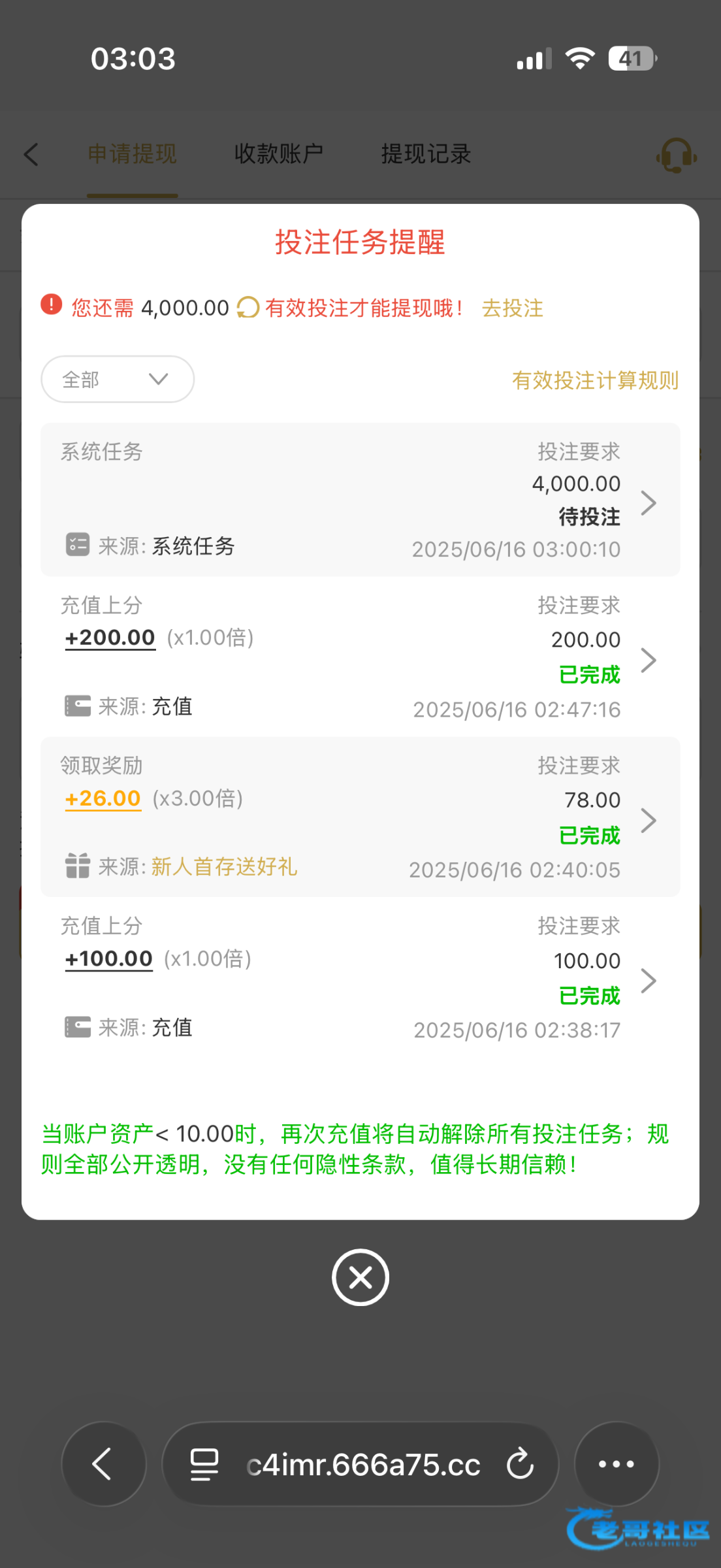Open the 系统任务 4,000.00 待投注 row
The image size is (721, 1568).
[360, 500]
